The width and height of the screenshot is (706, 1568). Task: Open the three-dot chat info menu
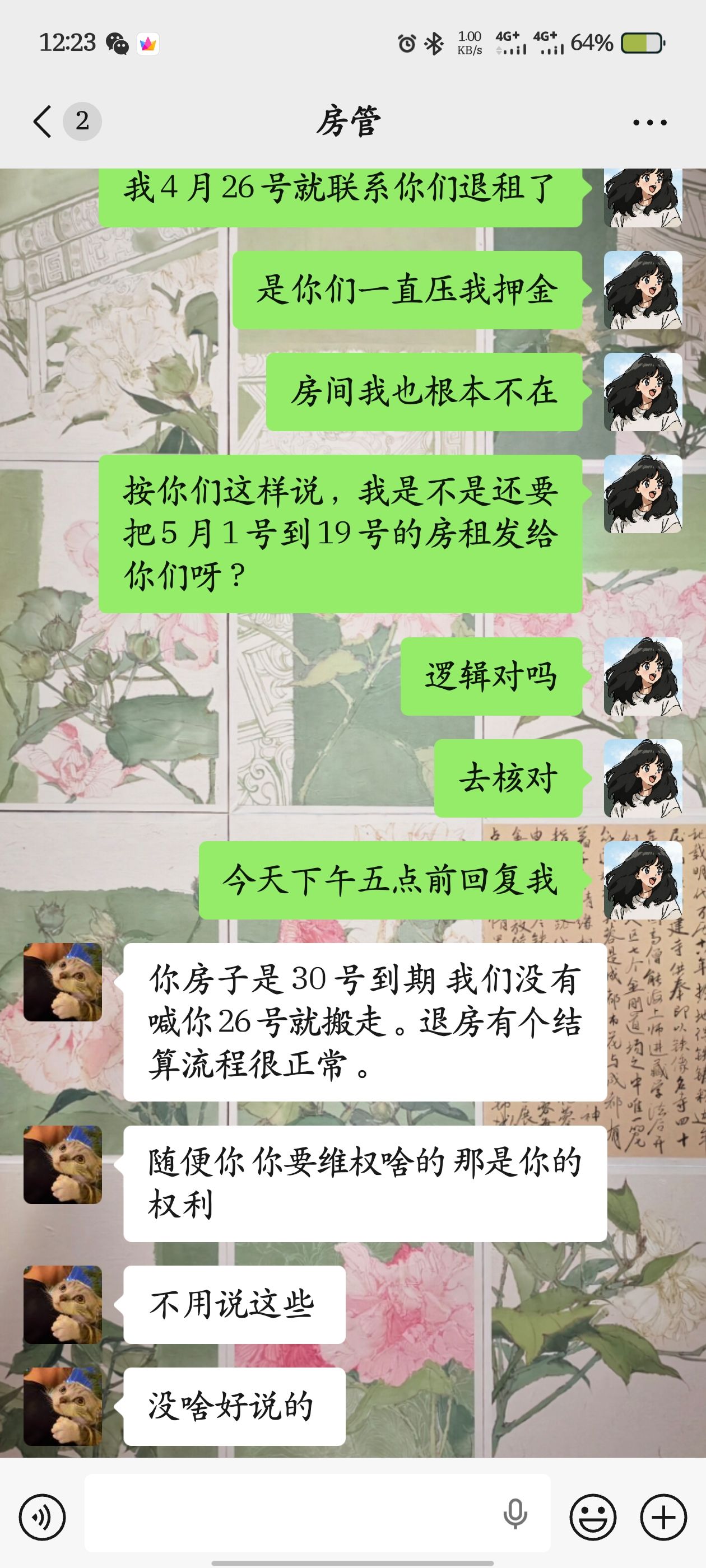click(x=650, y=122)
